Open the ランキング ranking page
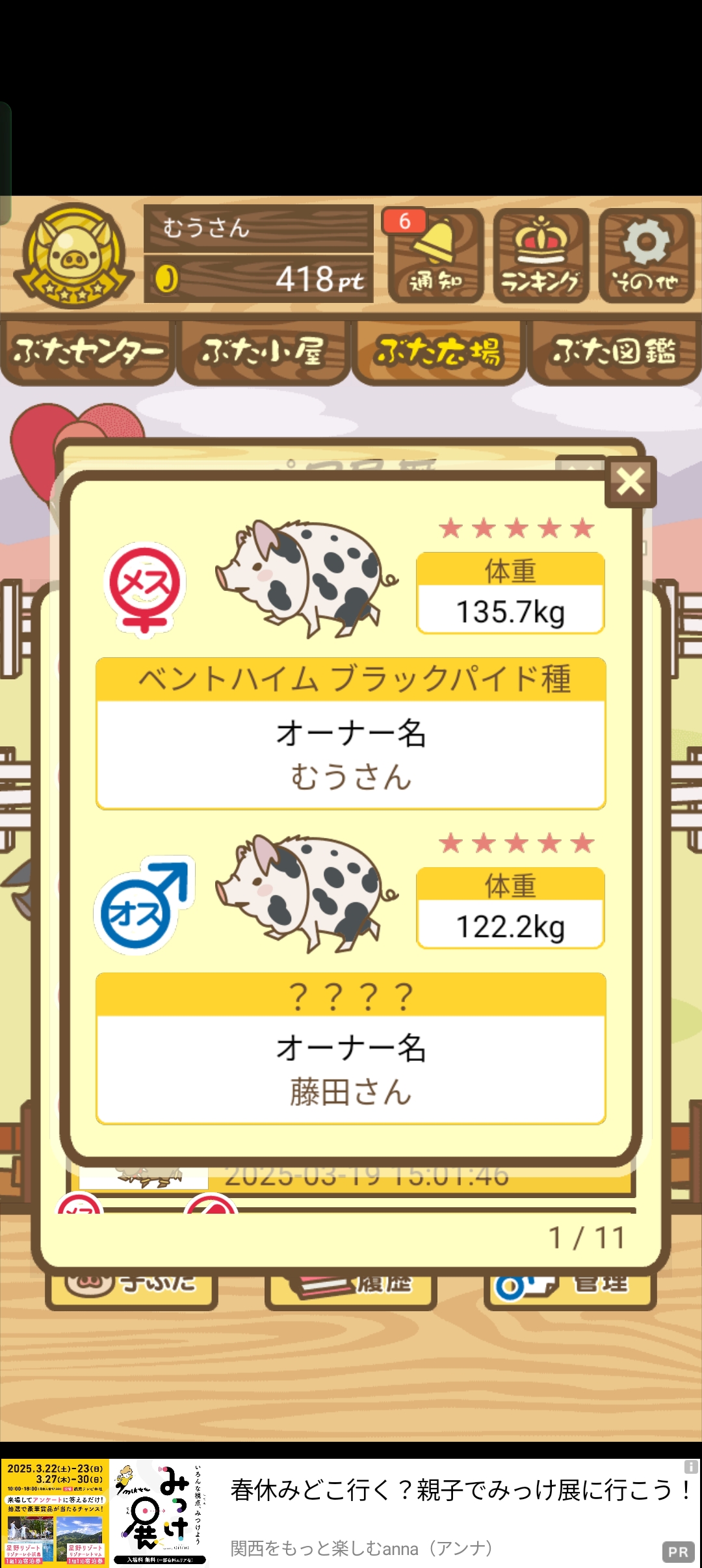 541,256
